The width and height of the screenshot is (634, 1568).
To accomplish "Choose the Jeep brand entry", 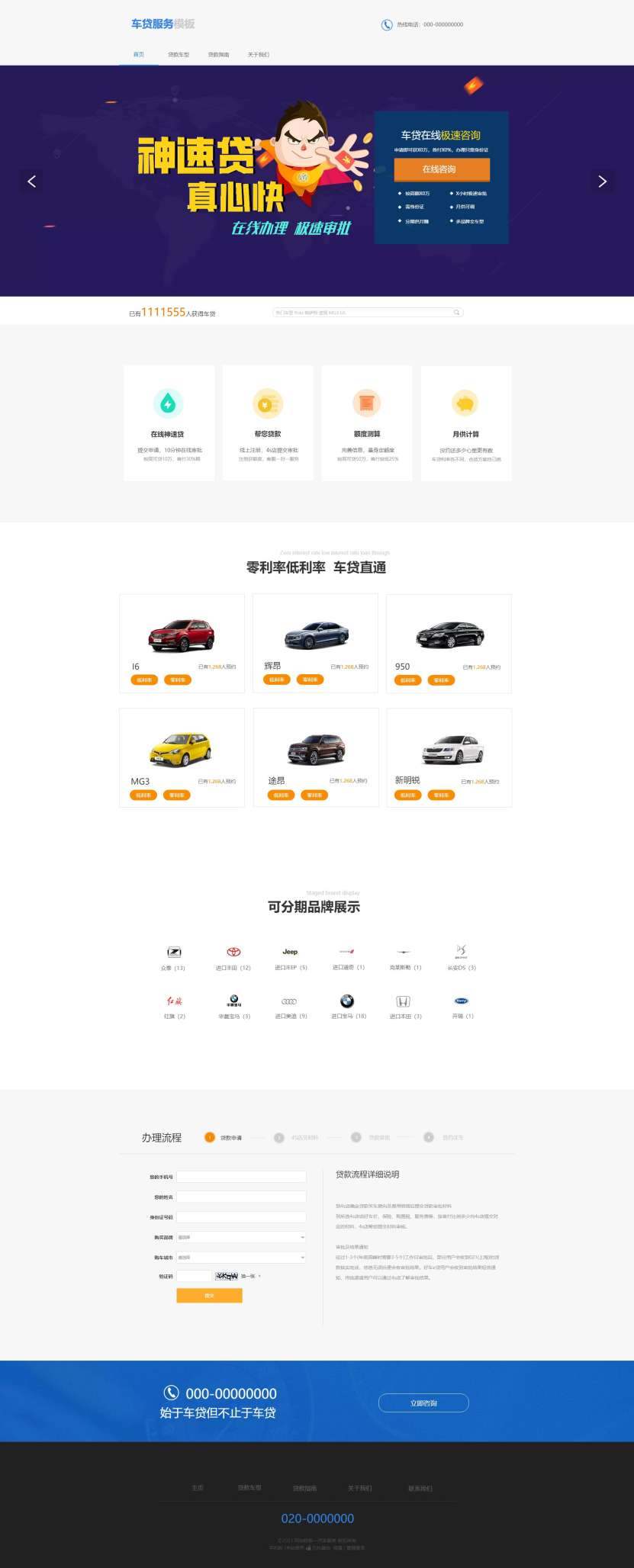I will pyautogui.click(x=291, y=958).
